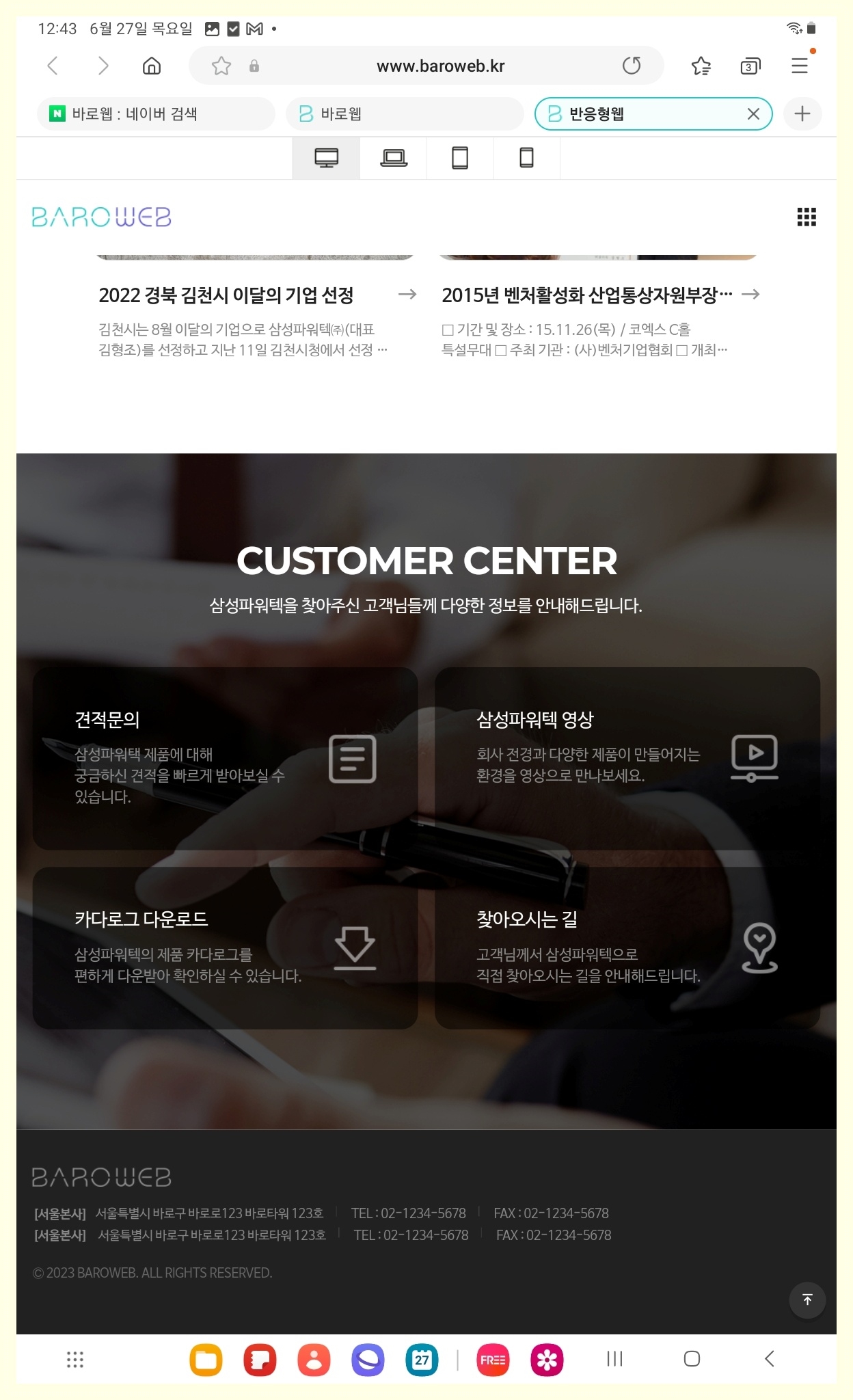This screenshot has height=1400, width=853.
Task: Open the tab manager showing 3 tabs
Action: [x=750, y=66]
